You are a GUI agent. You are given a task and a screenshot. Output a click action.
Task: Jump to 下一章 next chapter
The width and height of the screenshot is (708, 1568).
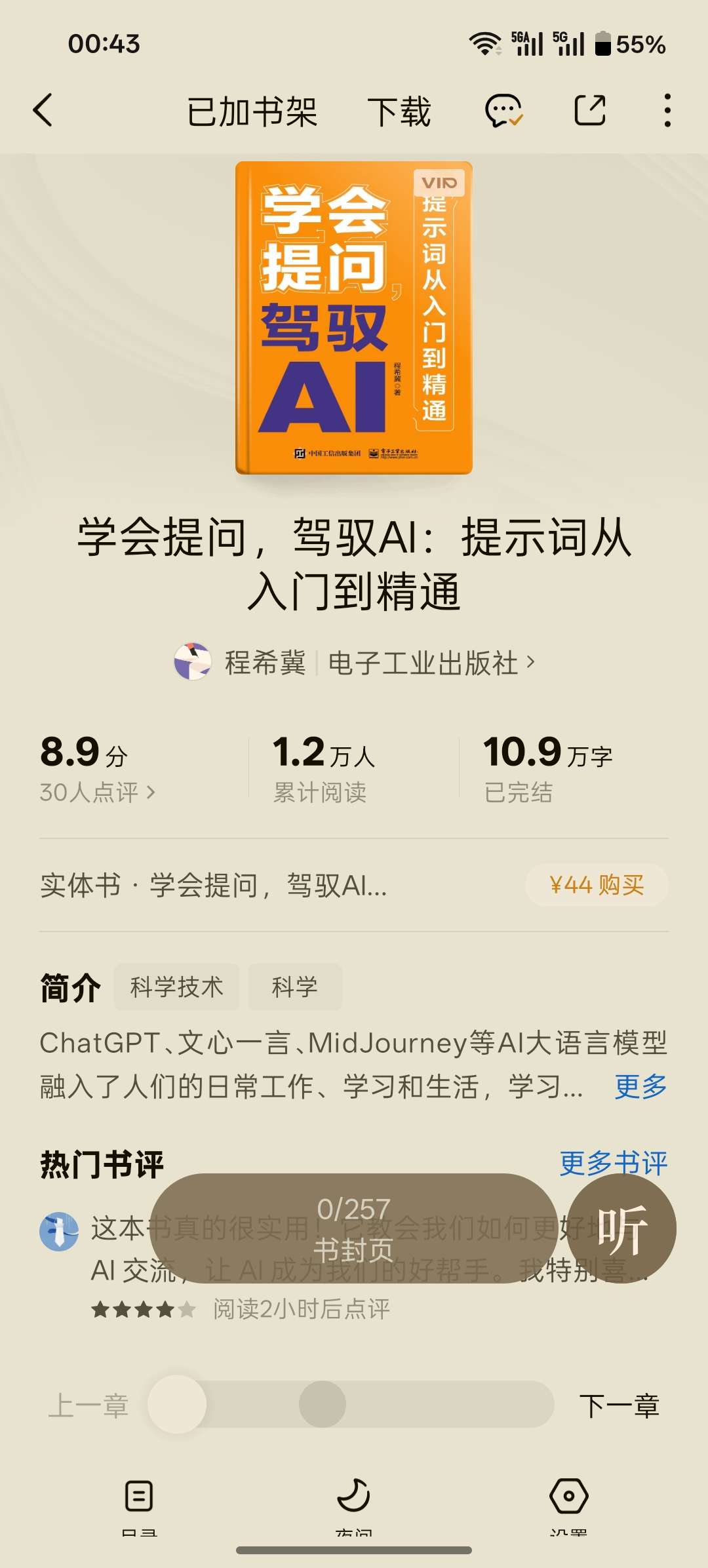tap(619, 1405)
